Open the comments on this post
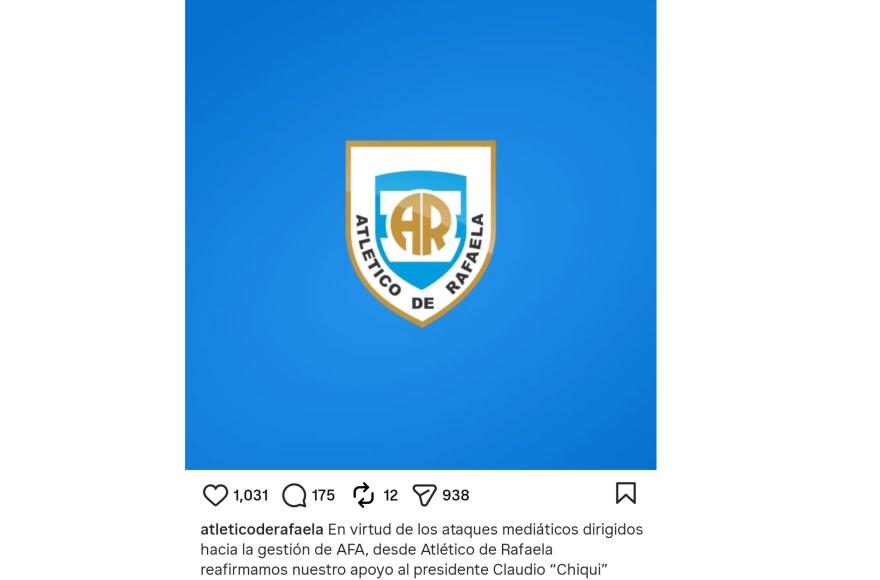The width and height of the screenshot is (880, 580). [294, 495]
